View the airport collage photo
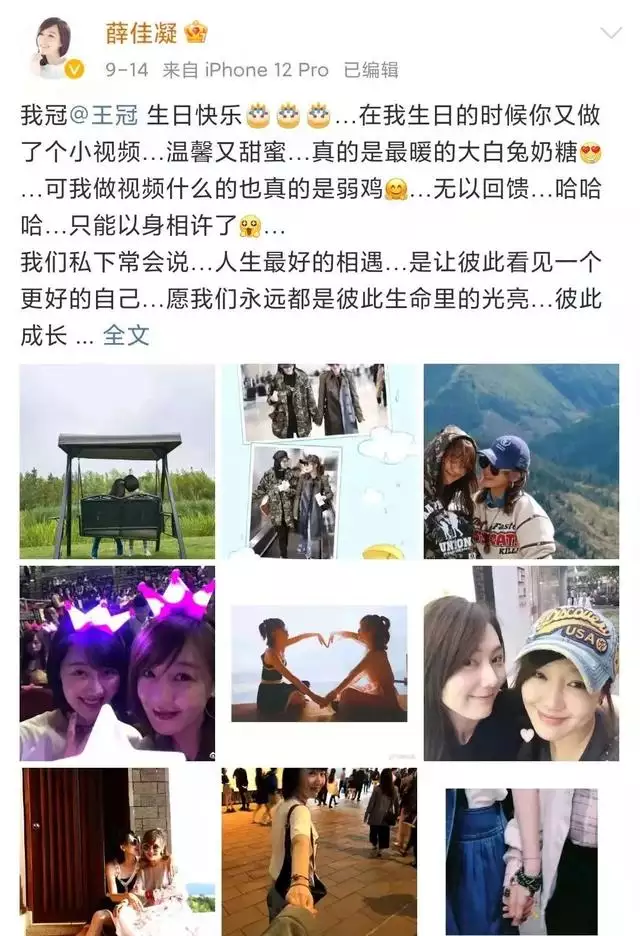 (x=319, y=461)
